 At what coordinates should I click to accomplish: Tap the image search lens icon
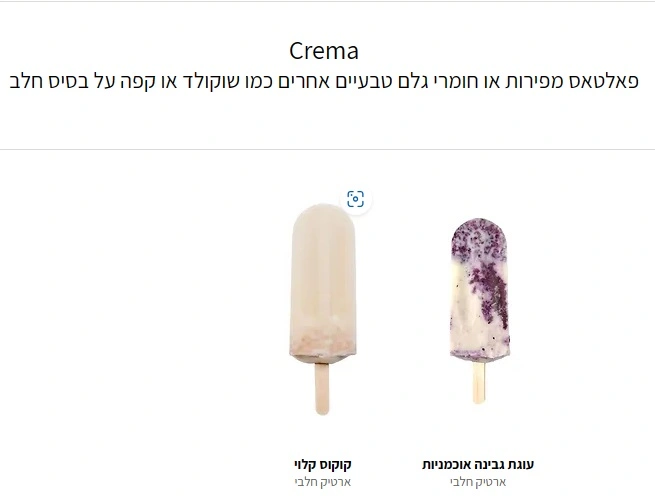(355, 199)
